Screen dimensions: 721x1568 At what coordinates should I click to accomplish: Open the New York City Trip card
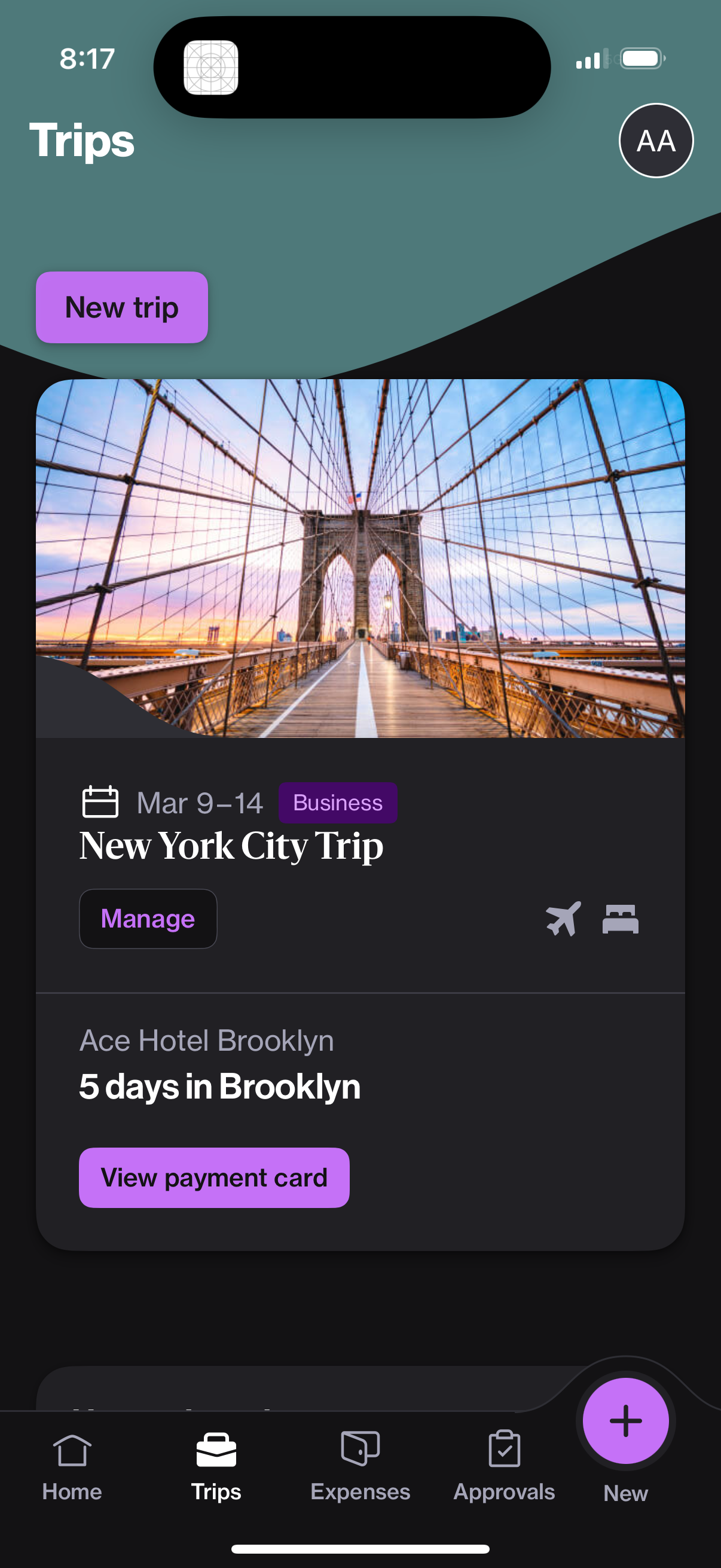pos(231,846)
